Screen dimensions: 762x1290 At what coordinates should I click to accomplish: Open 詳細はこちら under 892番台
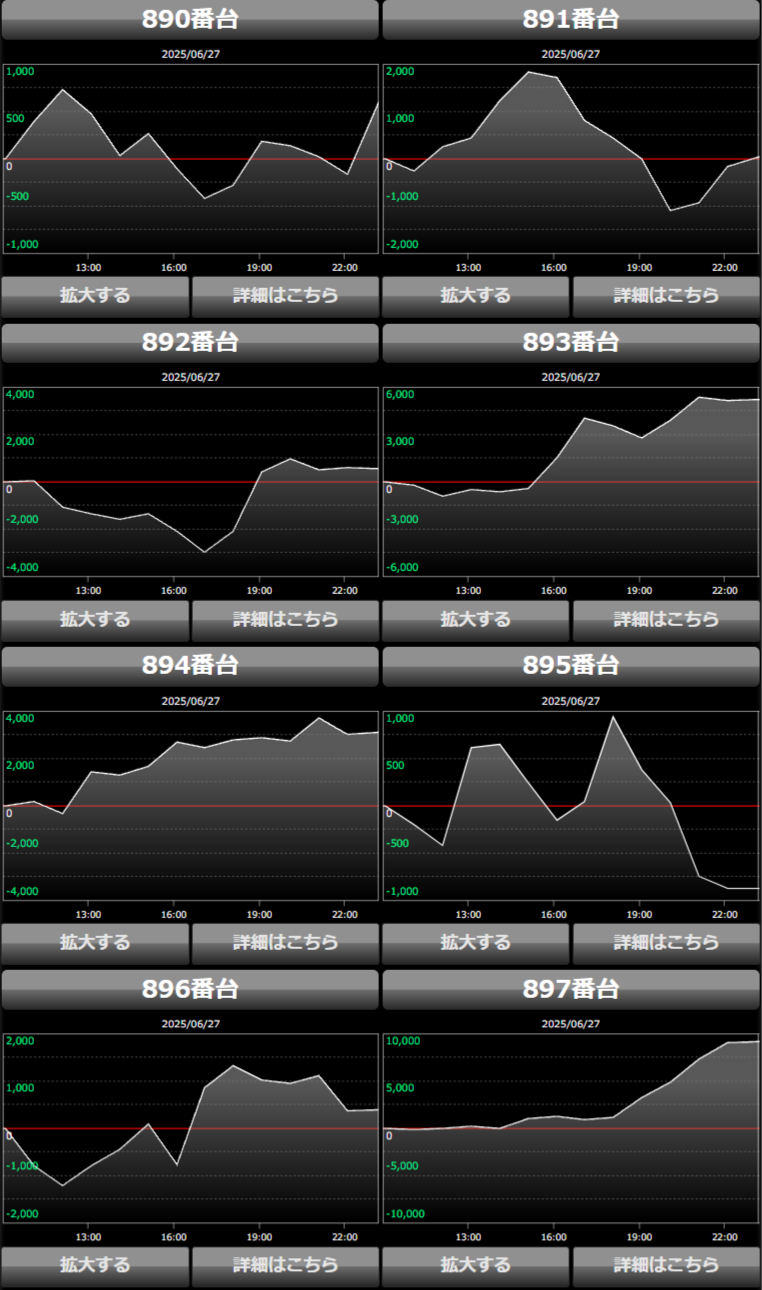point(285,619)
